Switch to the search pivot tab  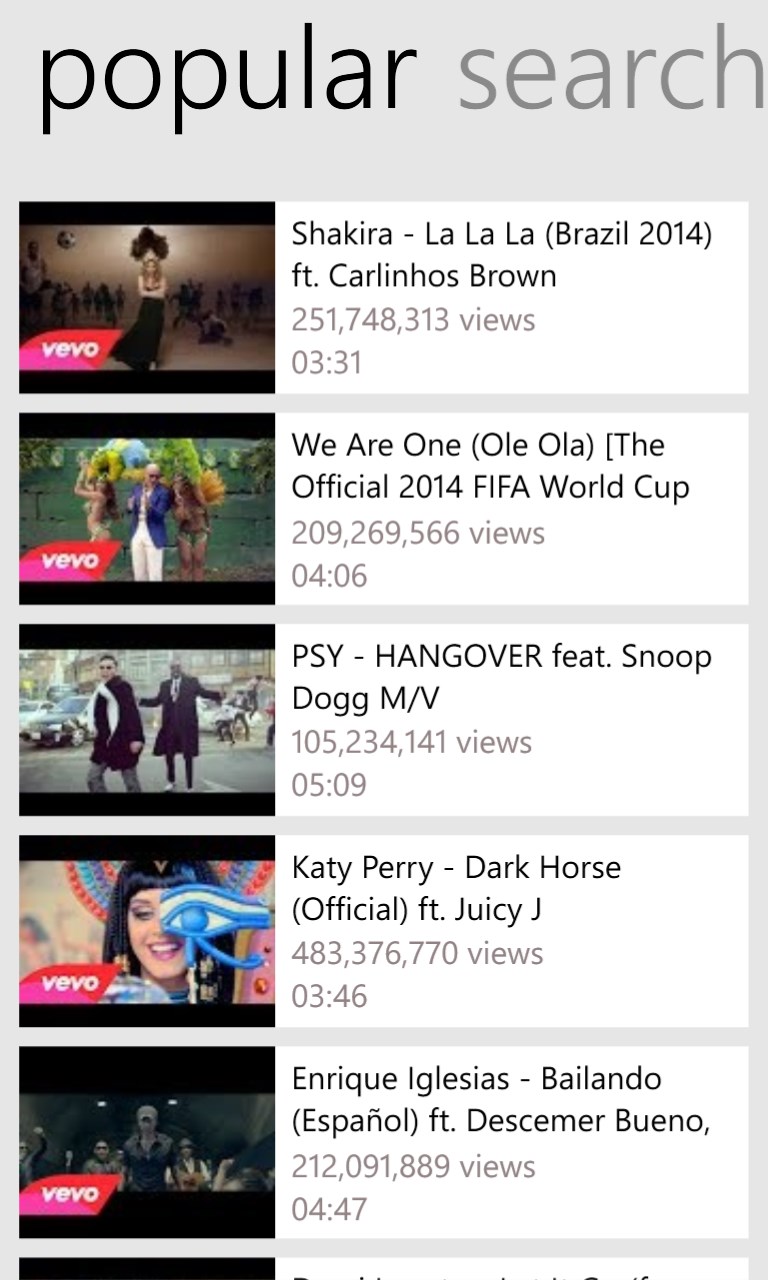[x=610, y=70]
